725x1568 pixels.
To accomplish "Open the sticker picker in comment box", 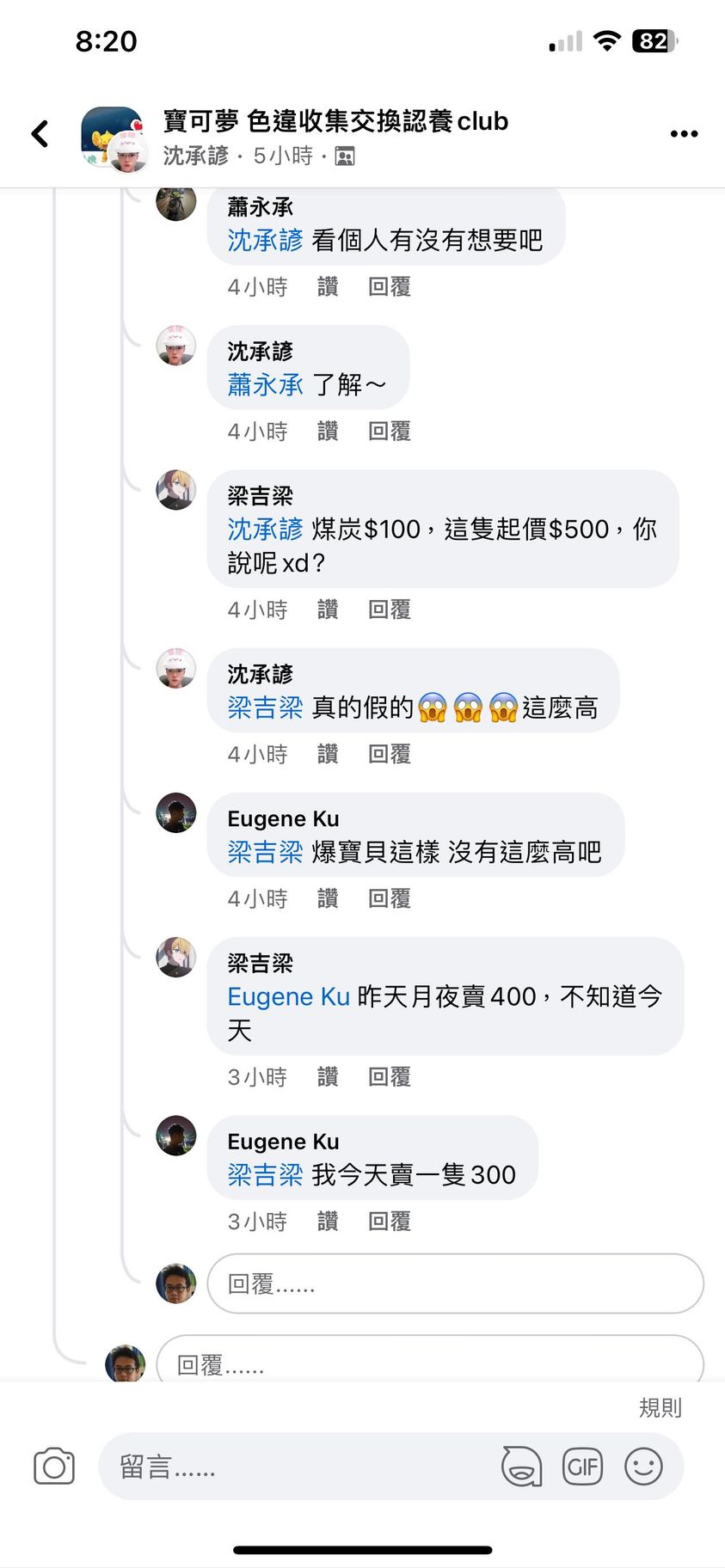I will click(x=521, y=1467).
